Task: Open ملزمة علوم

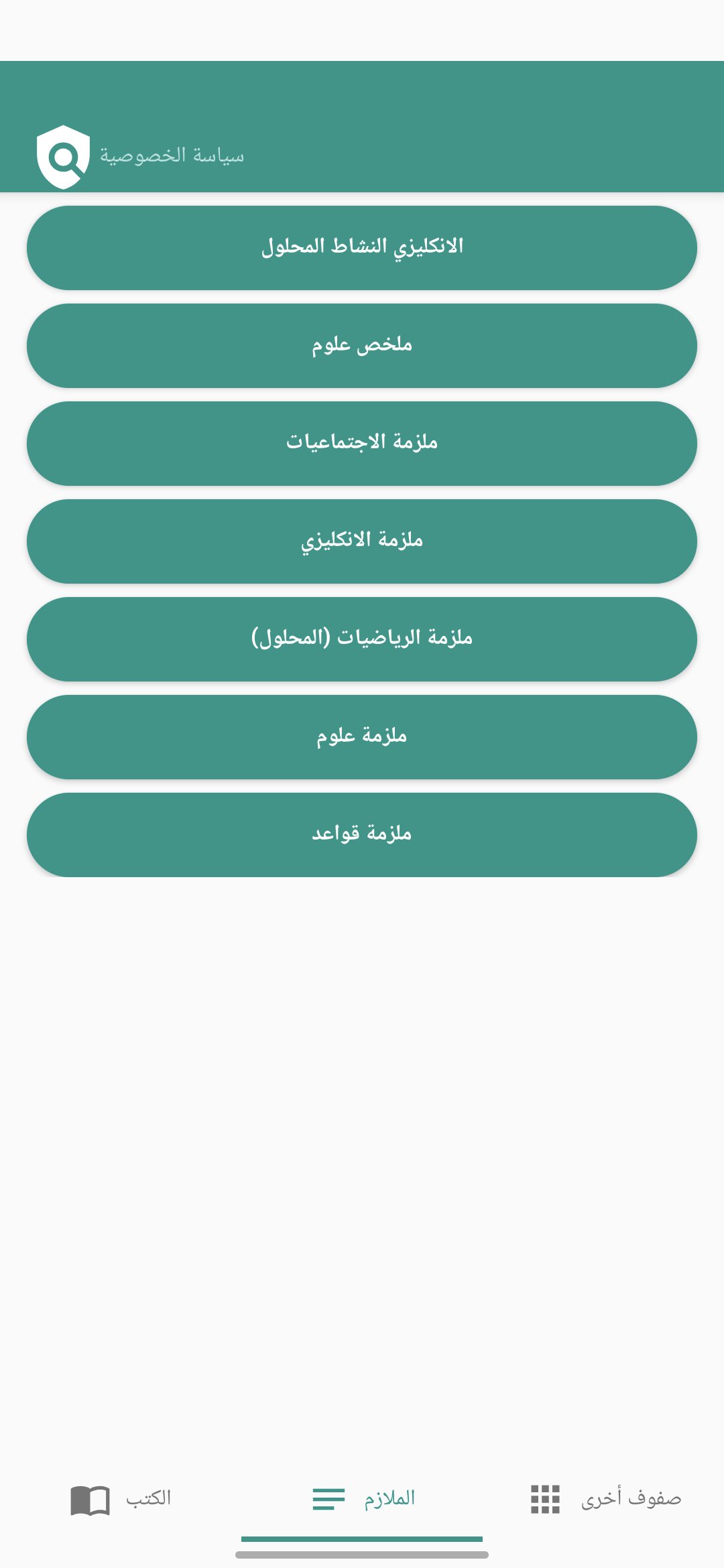Action: 362,737
